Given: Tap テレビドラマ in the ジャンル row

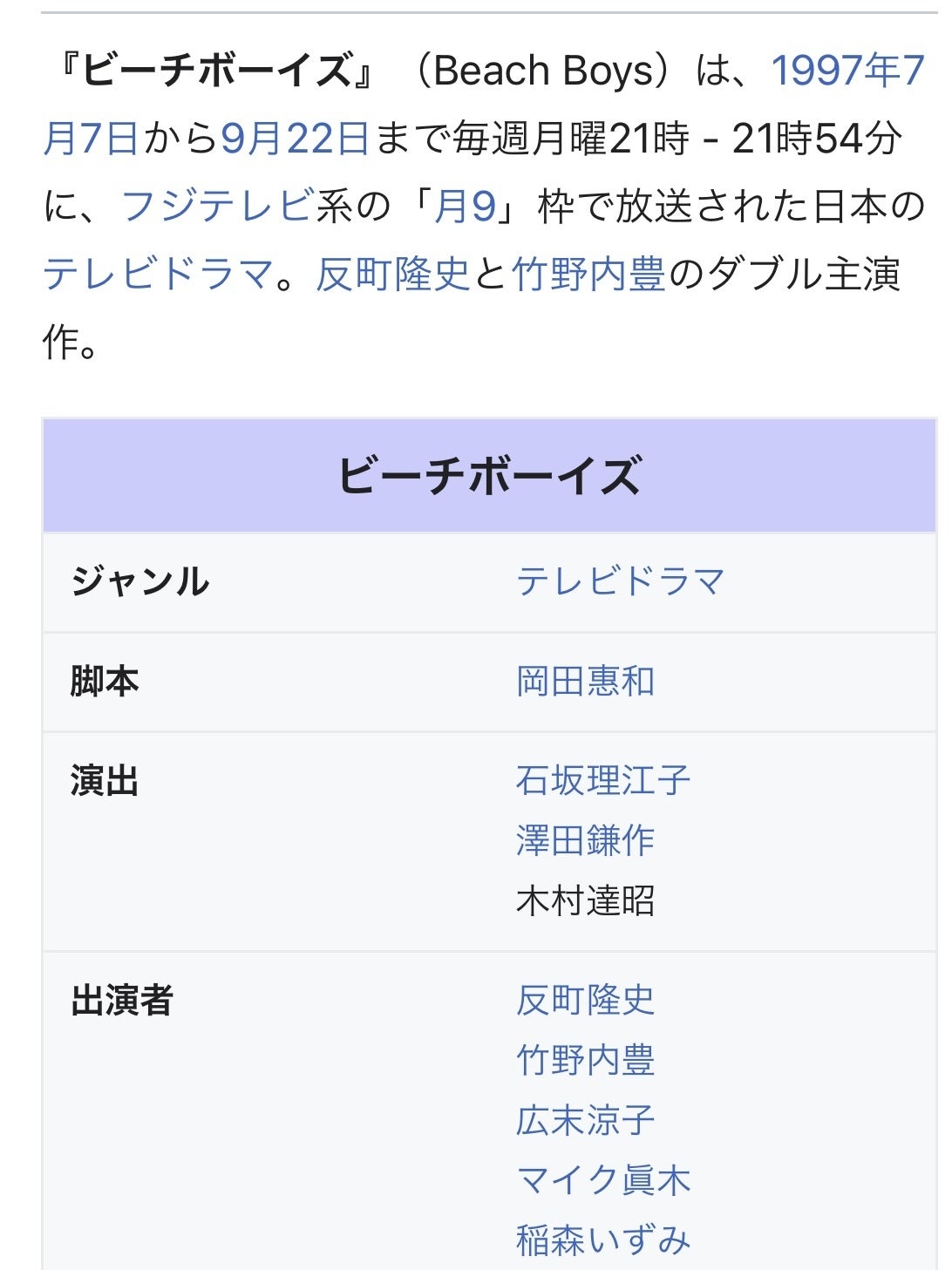Looking at the screenshot, I should 620,581.
